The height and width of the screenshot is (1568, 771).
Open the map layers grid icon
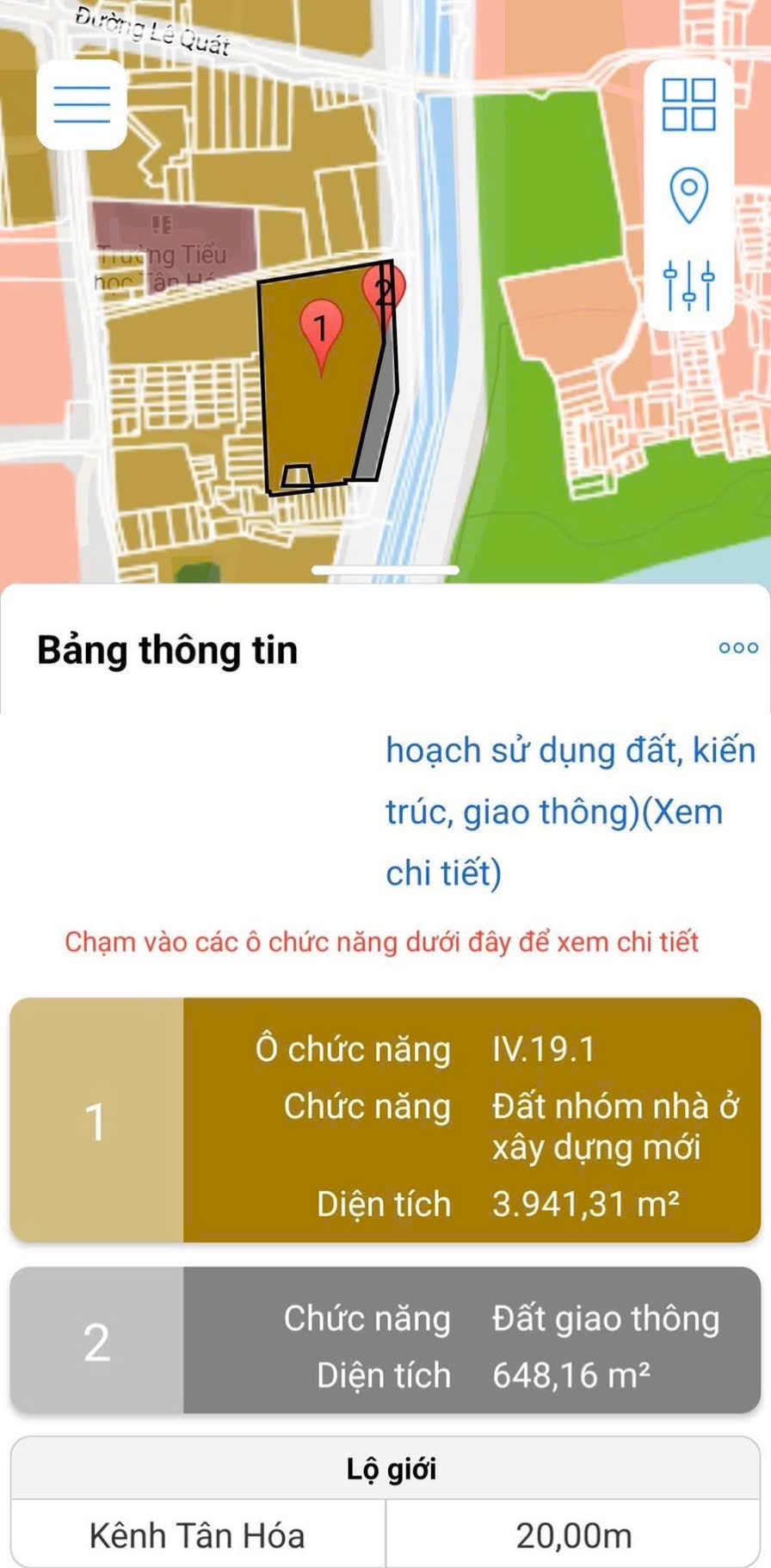pos(688,105)
